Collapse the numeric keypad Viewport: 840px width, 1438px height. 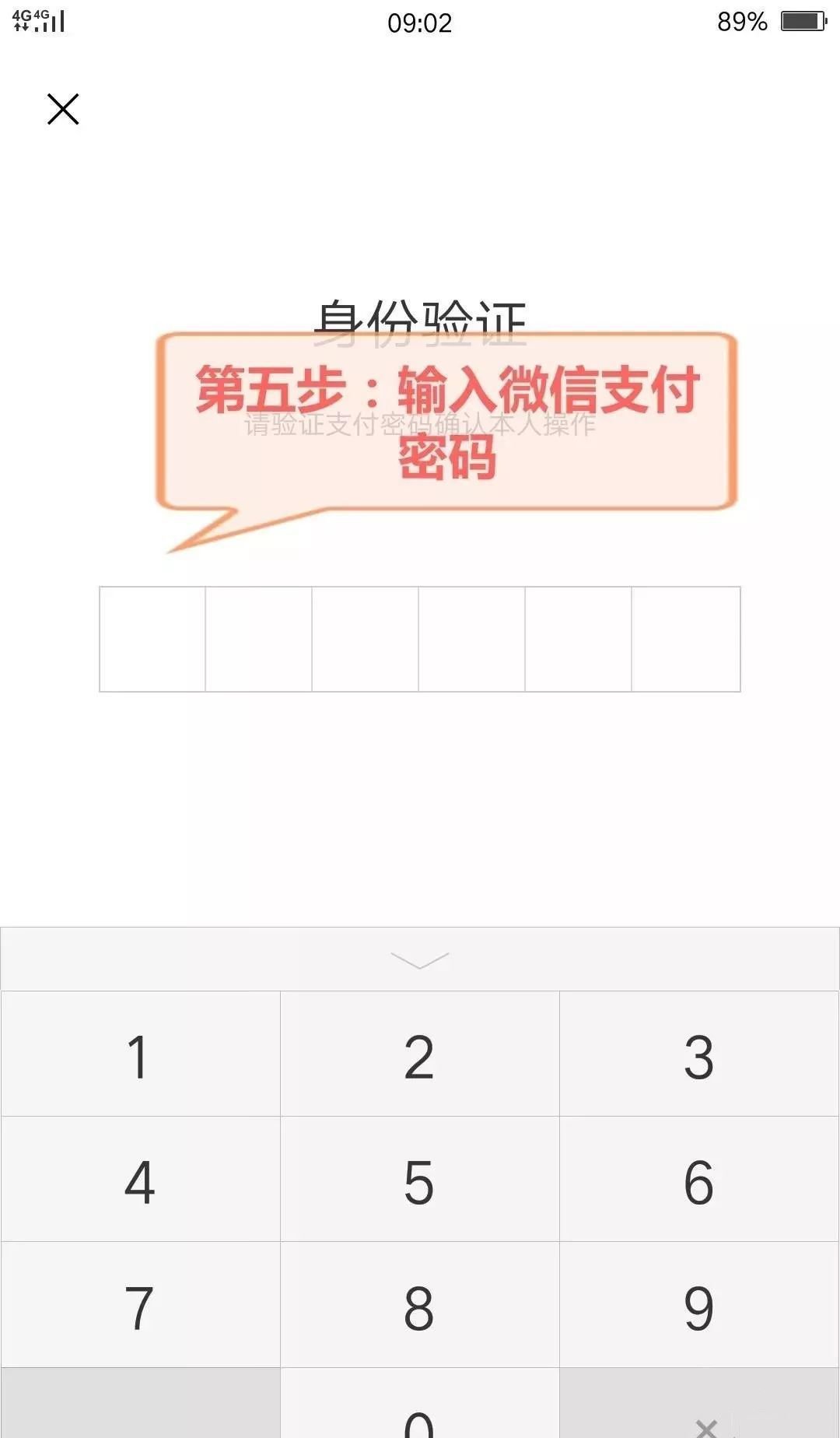tap(419, 959)
